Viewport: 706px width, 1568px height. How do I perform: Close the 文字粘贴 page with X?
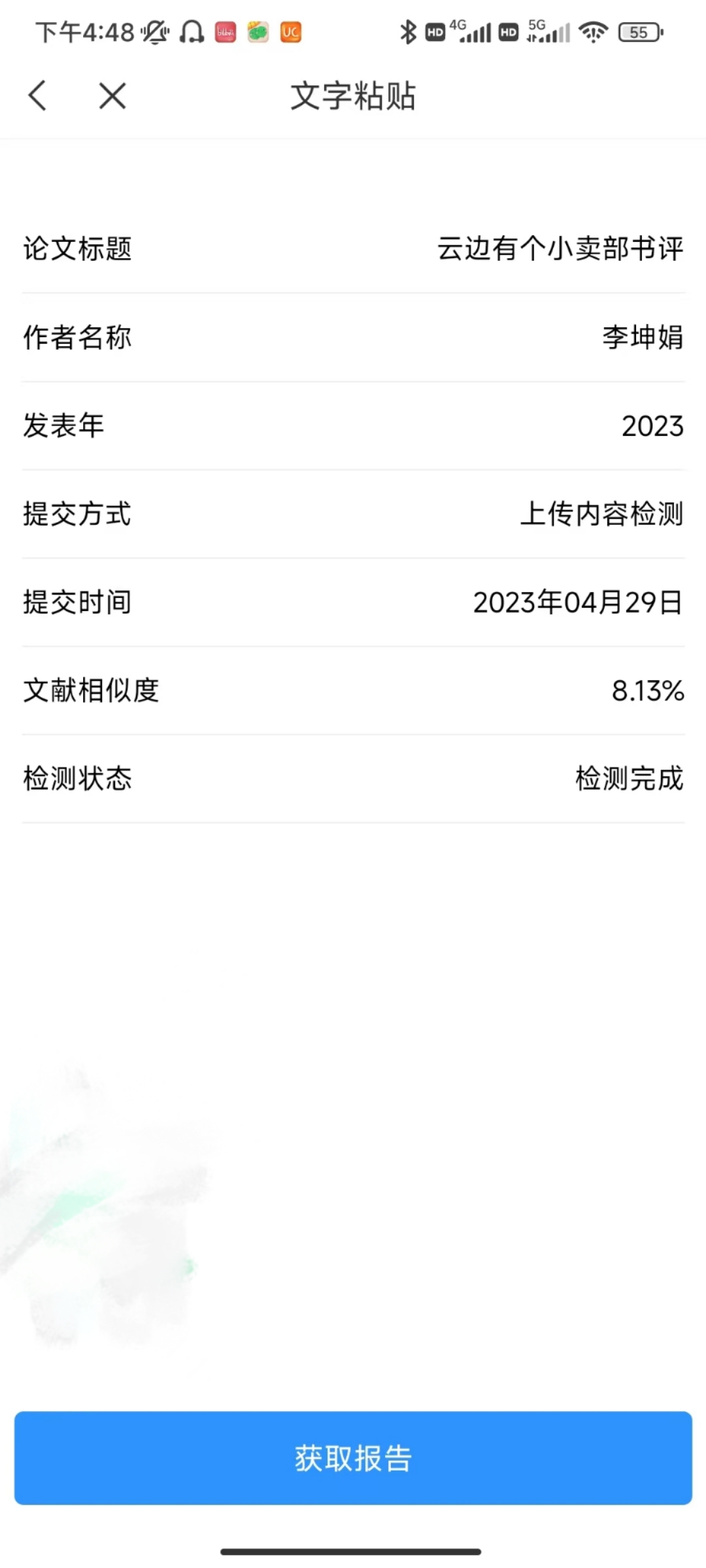pyautogui.click(x=112, y=96)
